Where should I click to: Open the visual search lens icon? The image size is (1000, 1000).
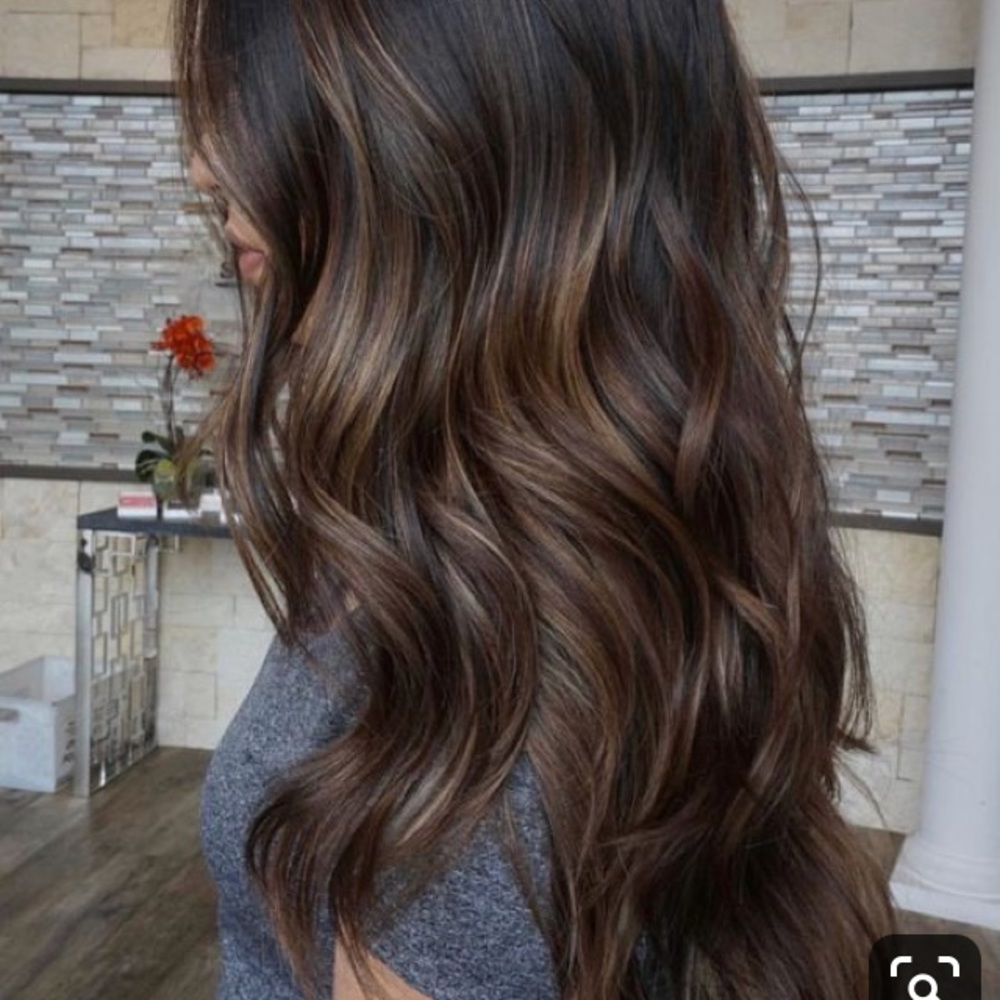925,972
